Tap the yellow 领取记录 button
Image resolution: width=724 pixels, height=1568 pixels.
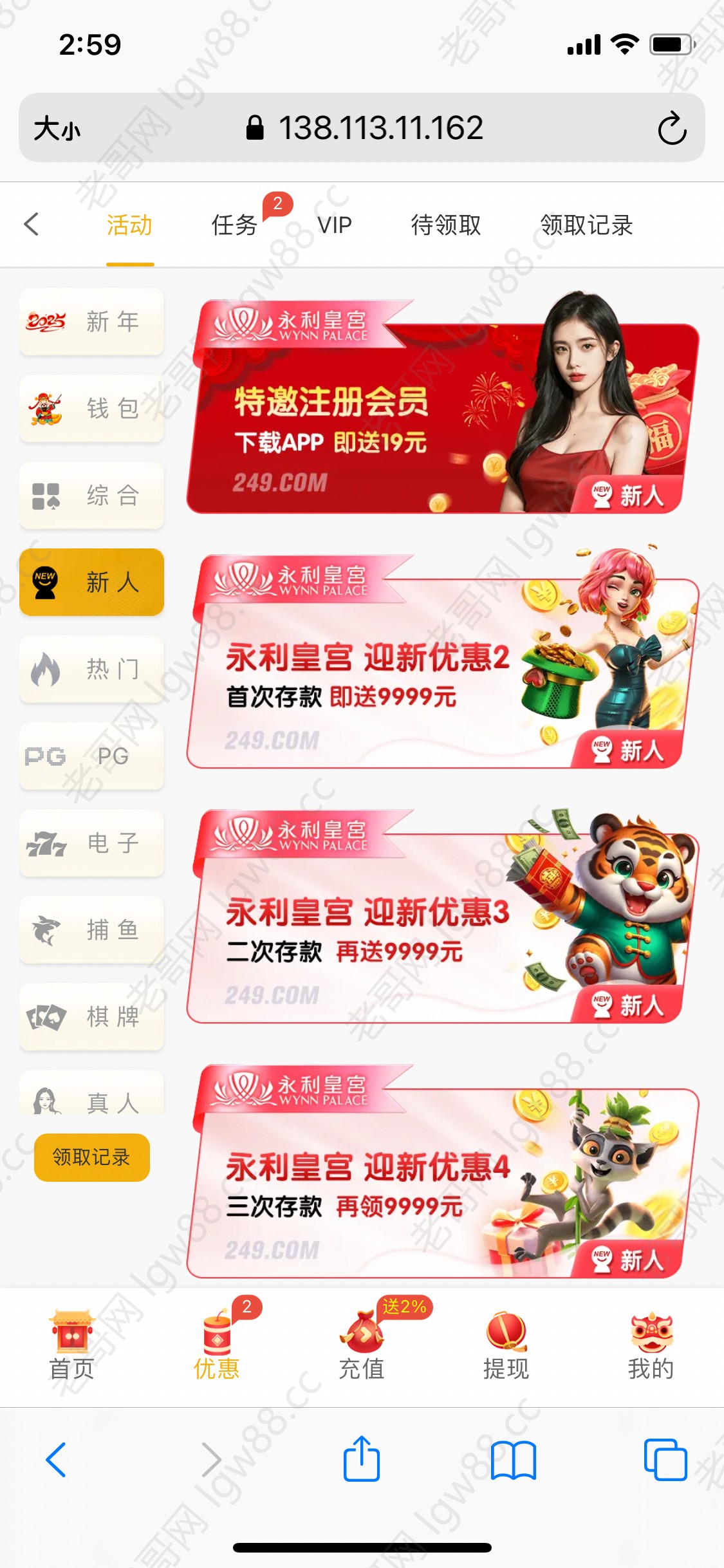92,1157
